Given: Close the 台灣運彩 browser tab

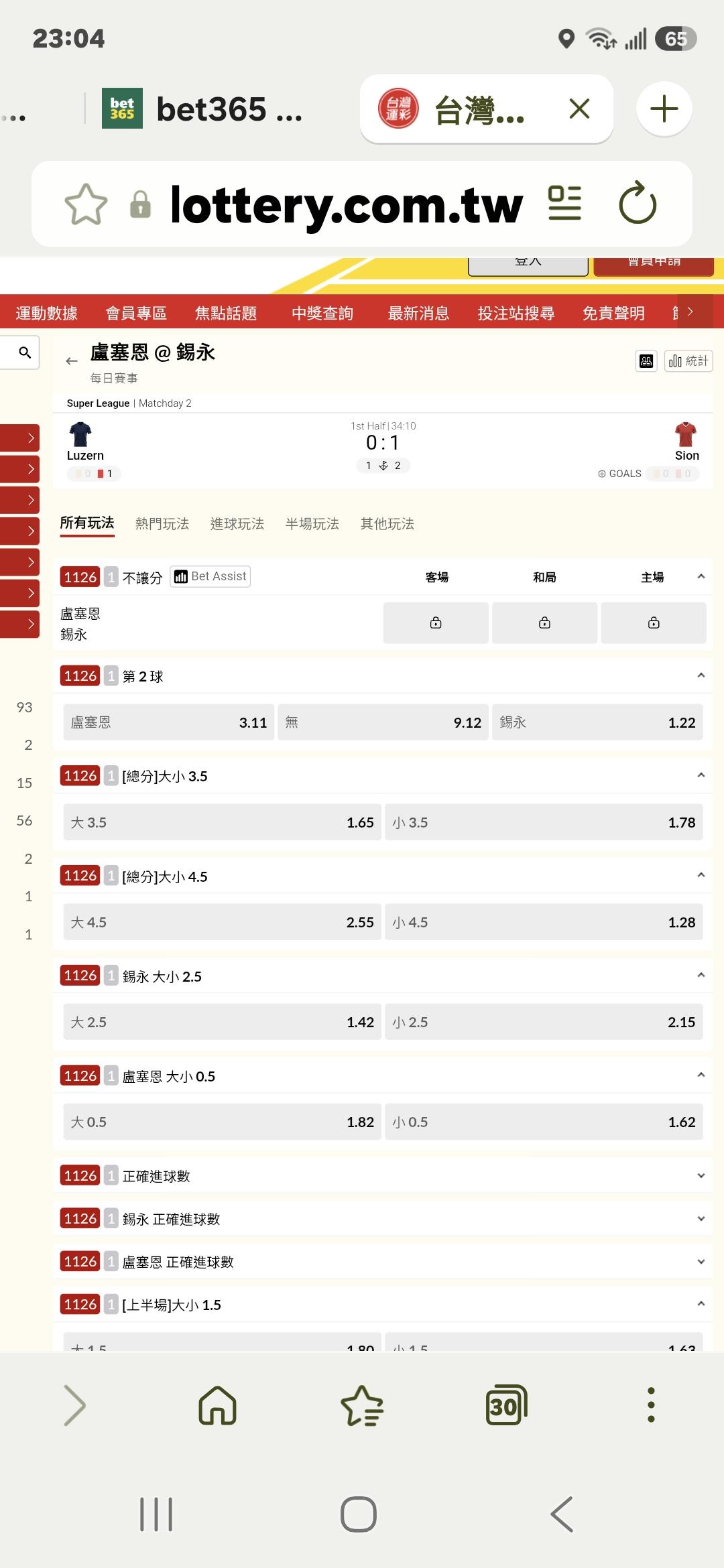Looking at the screenshot, I should 579,109.
